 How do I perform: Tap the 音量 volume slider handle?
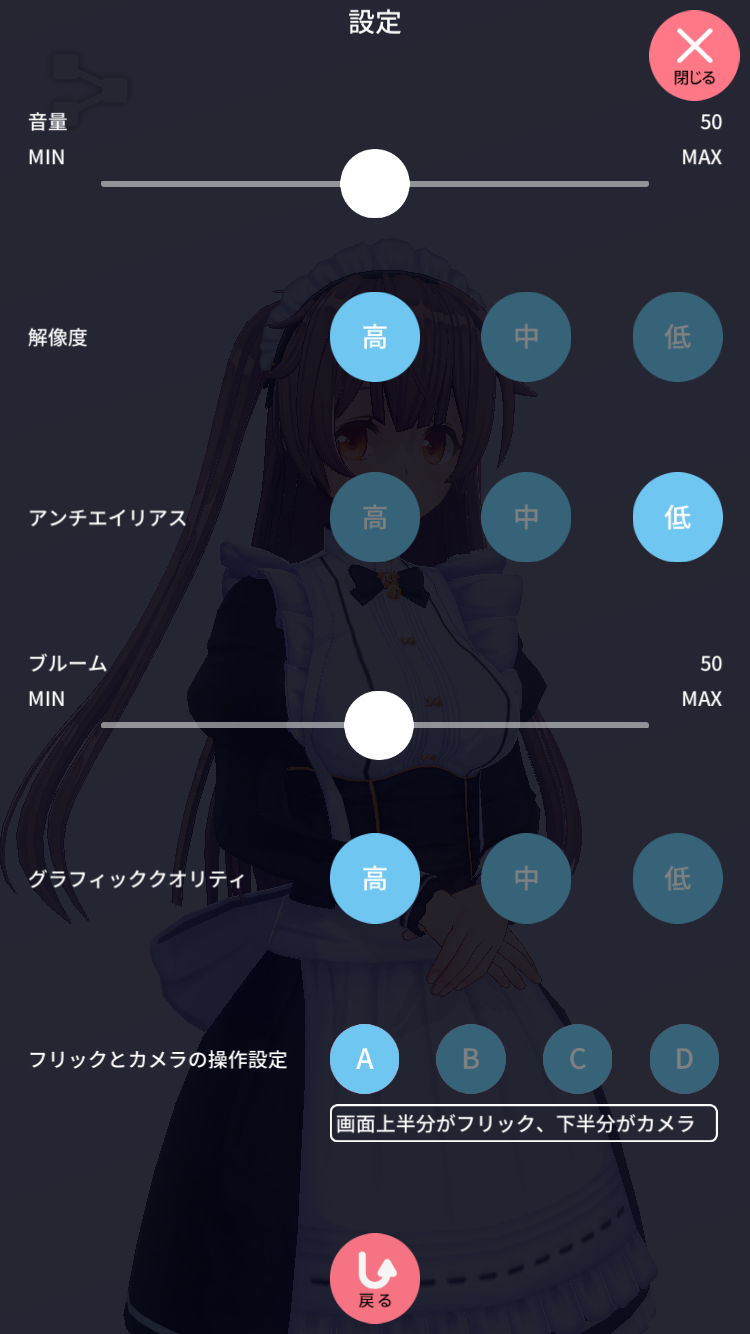pyautogui.click(x=375, y=184)
